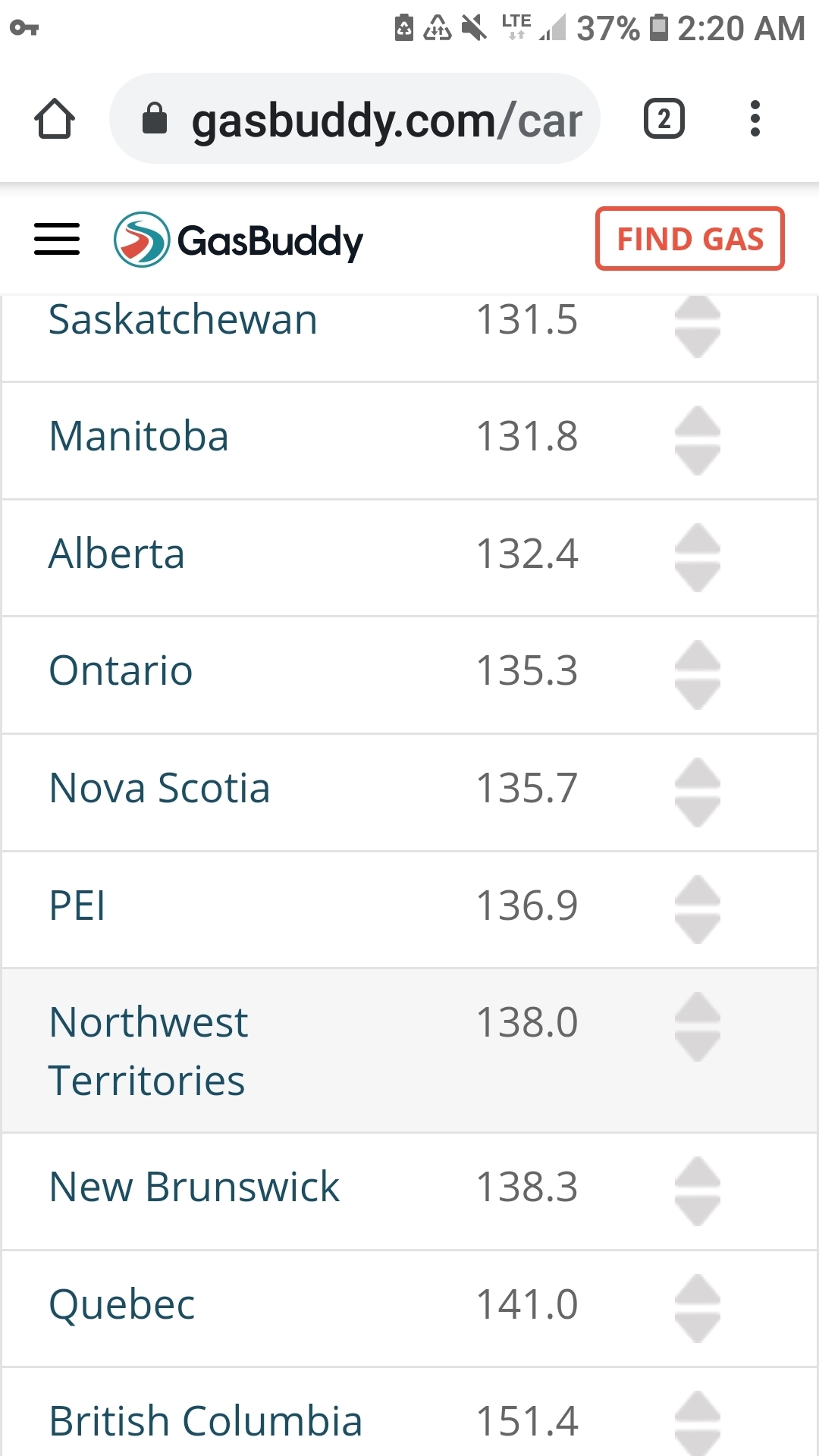This screenshot has height=1456, width=819.
Task: Open Nova Scotia gas prices
Action: coord(159,788)
